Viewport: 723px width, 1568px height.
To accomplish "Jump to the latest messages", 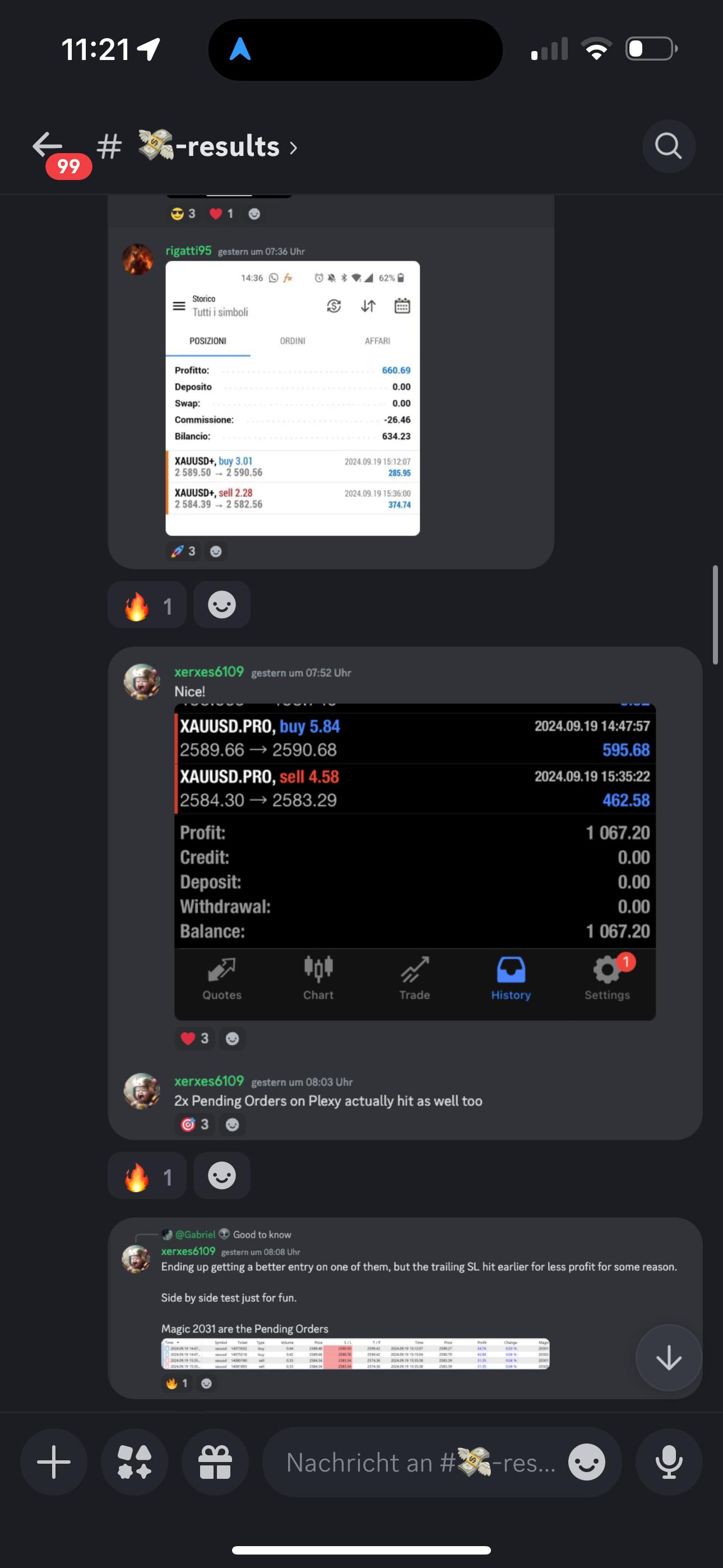I will [x=668, y=1357].
